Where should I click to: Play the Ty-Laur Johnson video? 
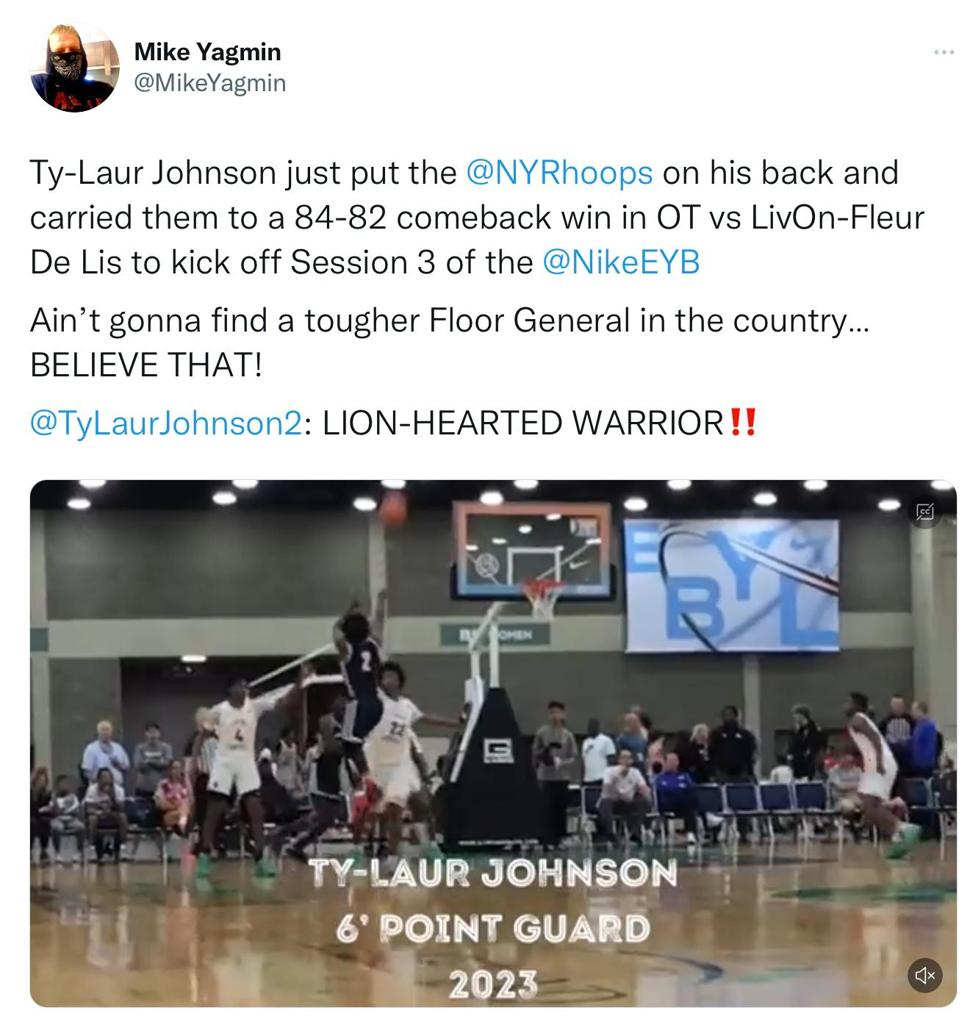click(x=492, y=742)
